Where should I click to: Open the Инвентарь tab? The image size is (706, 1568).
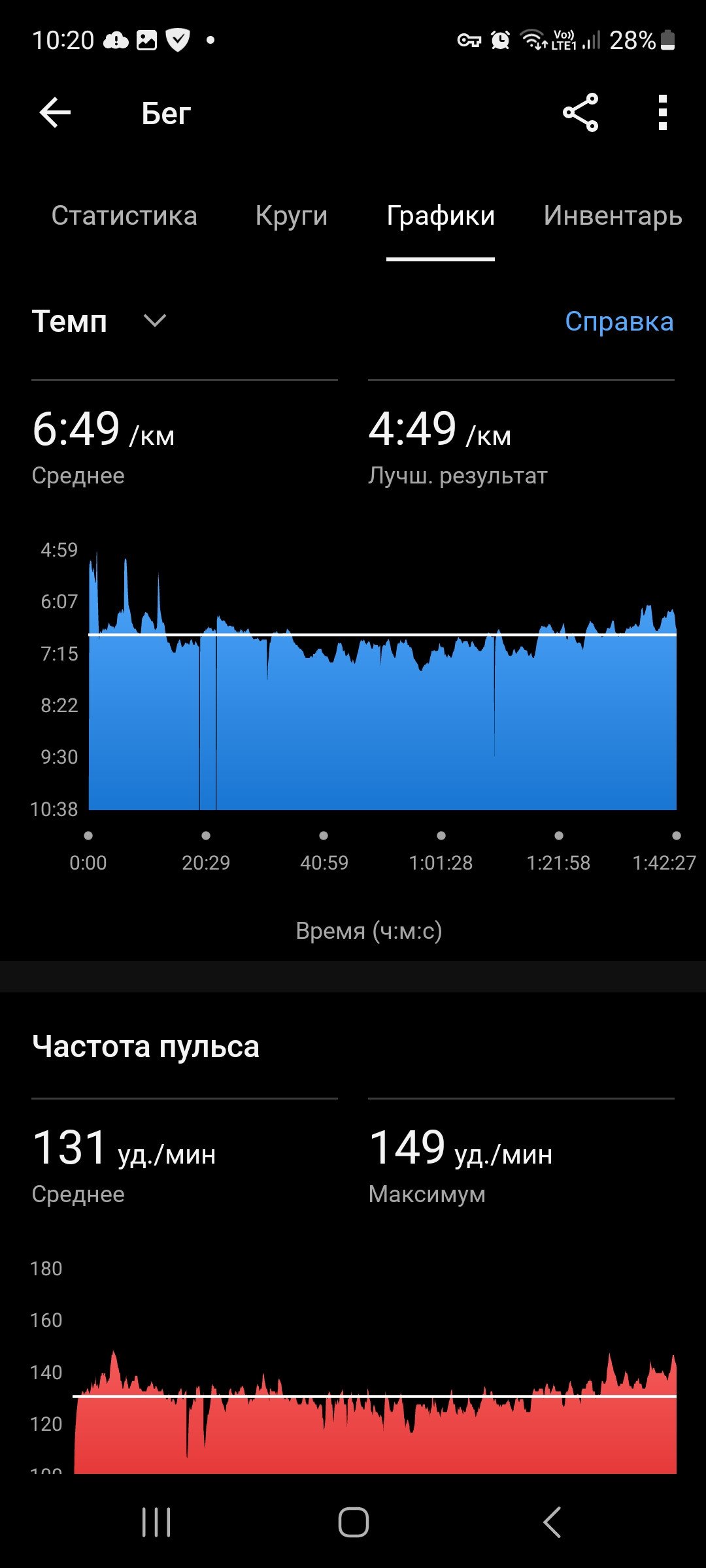tap(613, 216)
